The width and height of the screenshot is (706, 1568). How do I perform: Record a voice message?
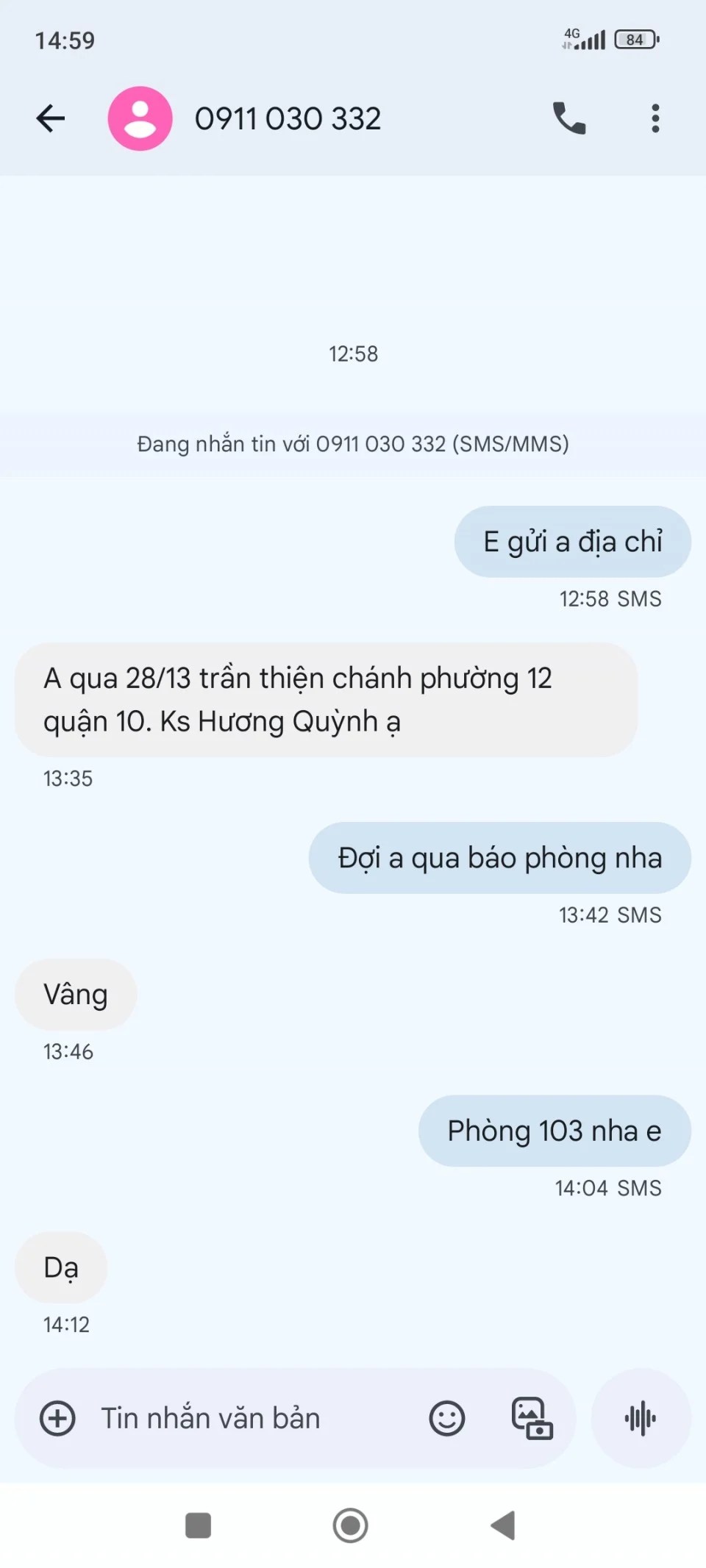[x=640, y=1418]
